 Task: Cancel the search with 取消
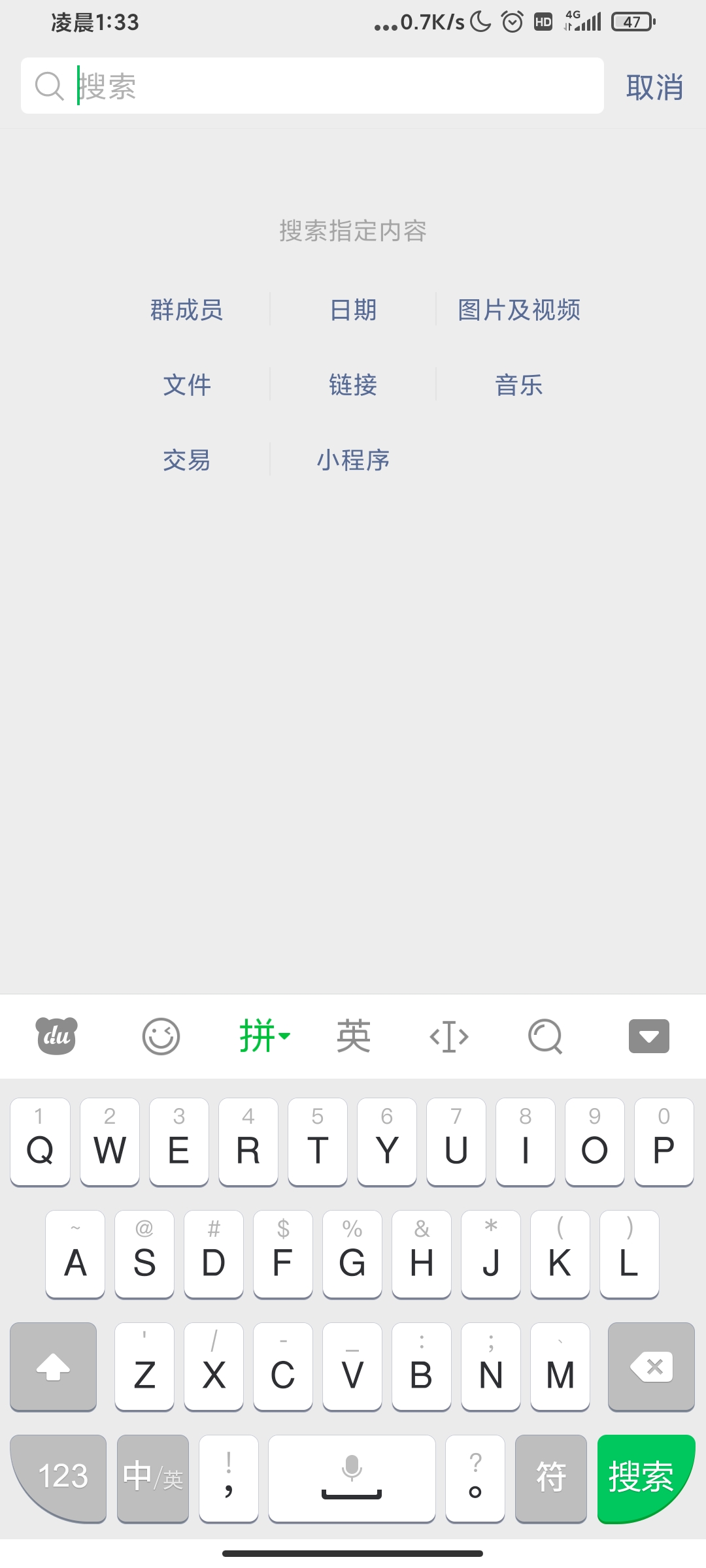[654, 87]
